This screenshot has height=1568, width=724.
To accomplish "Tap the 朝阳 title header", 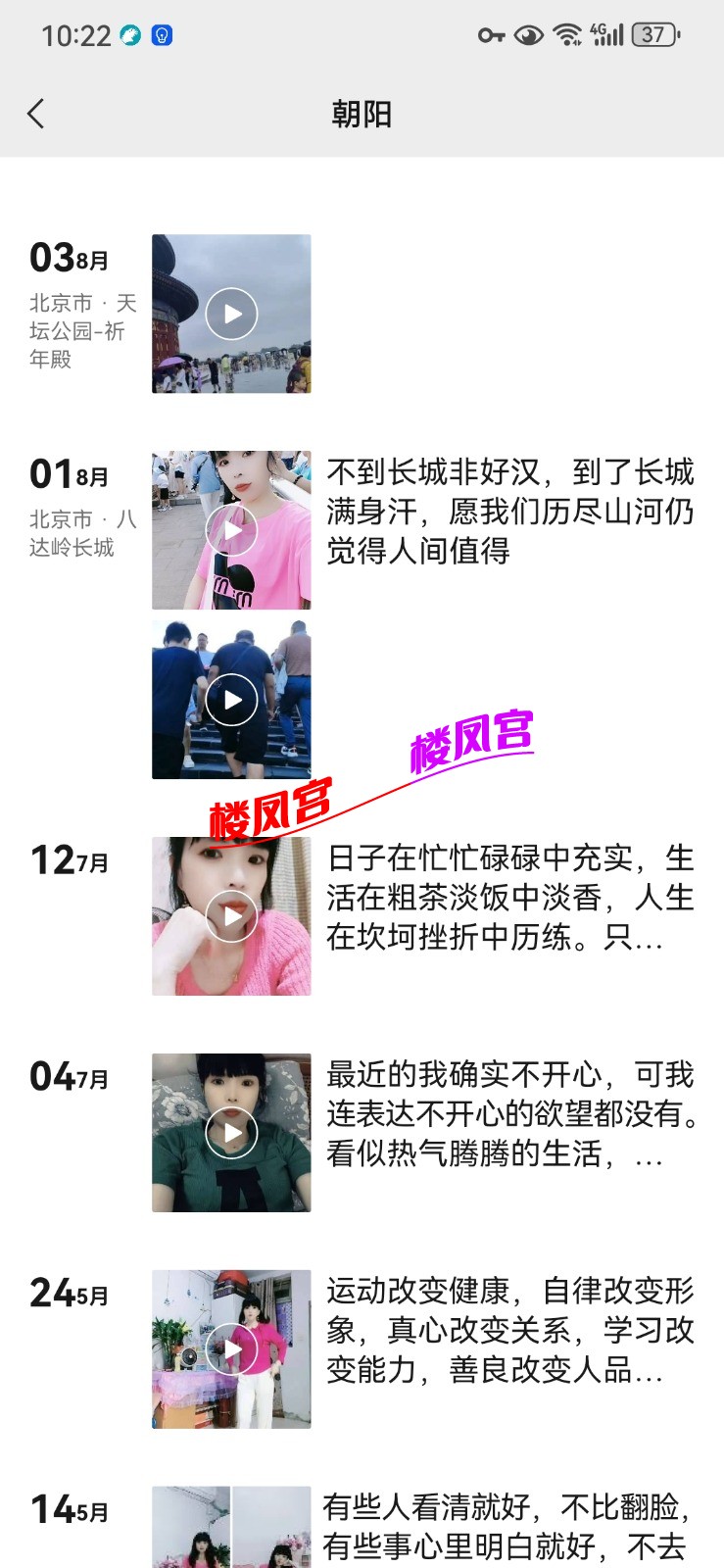I will 362,114.
